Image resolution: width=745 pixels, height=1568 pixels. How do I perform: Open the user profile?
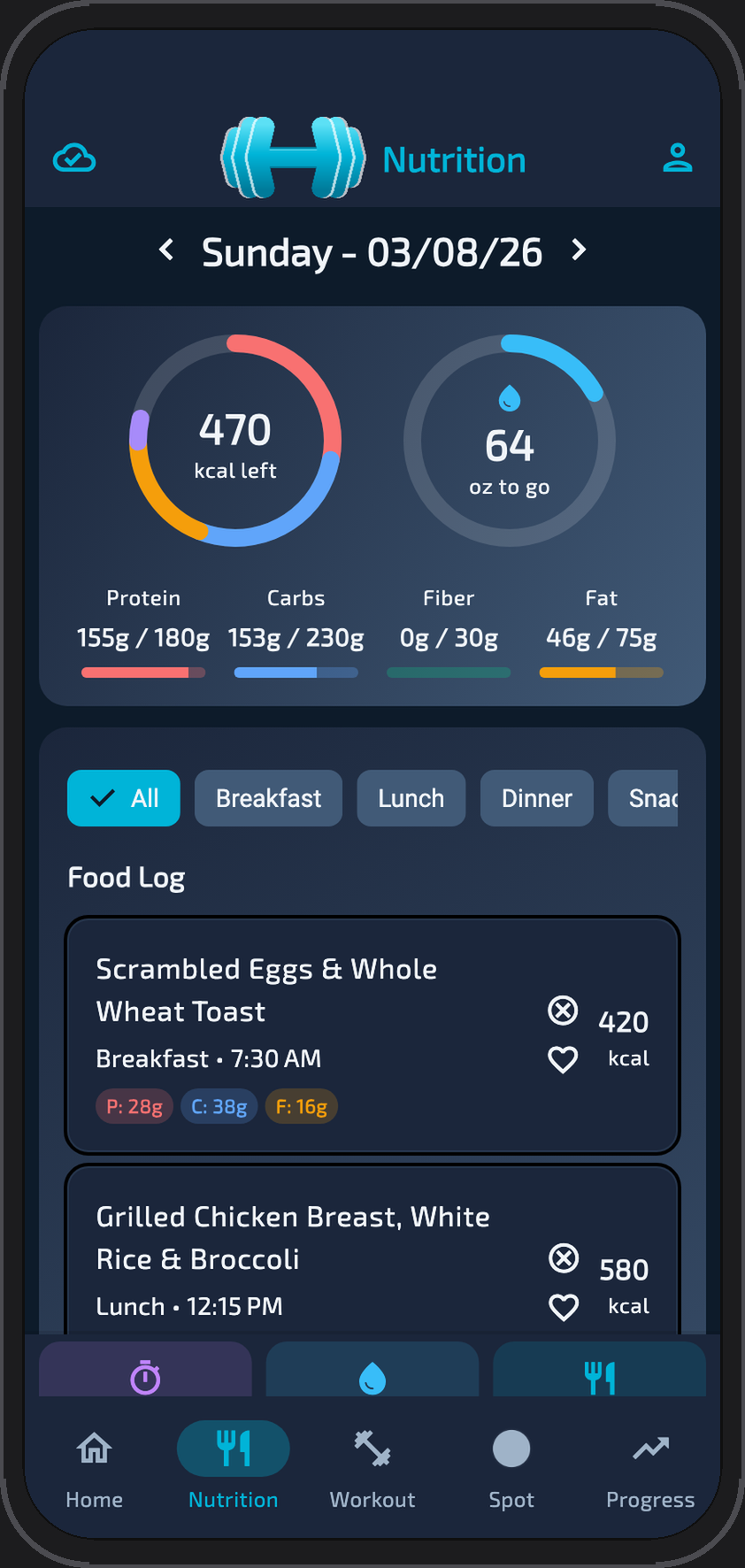(x=678, y=158)
